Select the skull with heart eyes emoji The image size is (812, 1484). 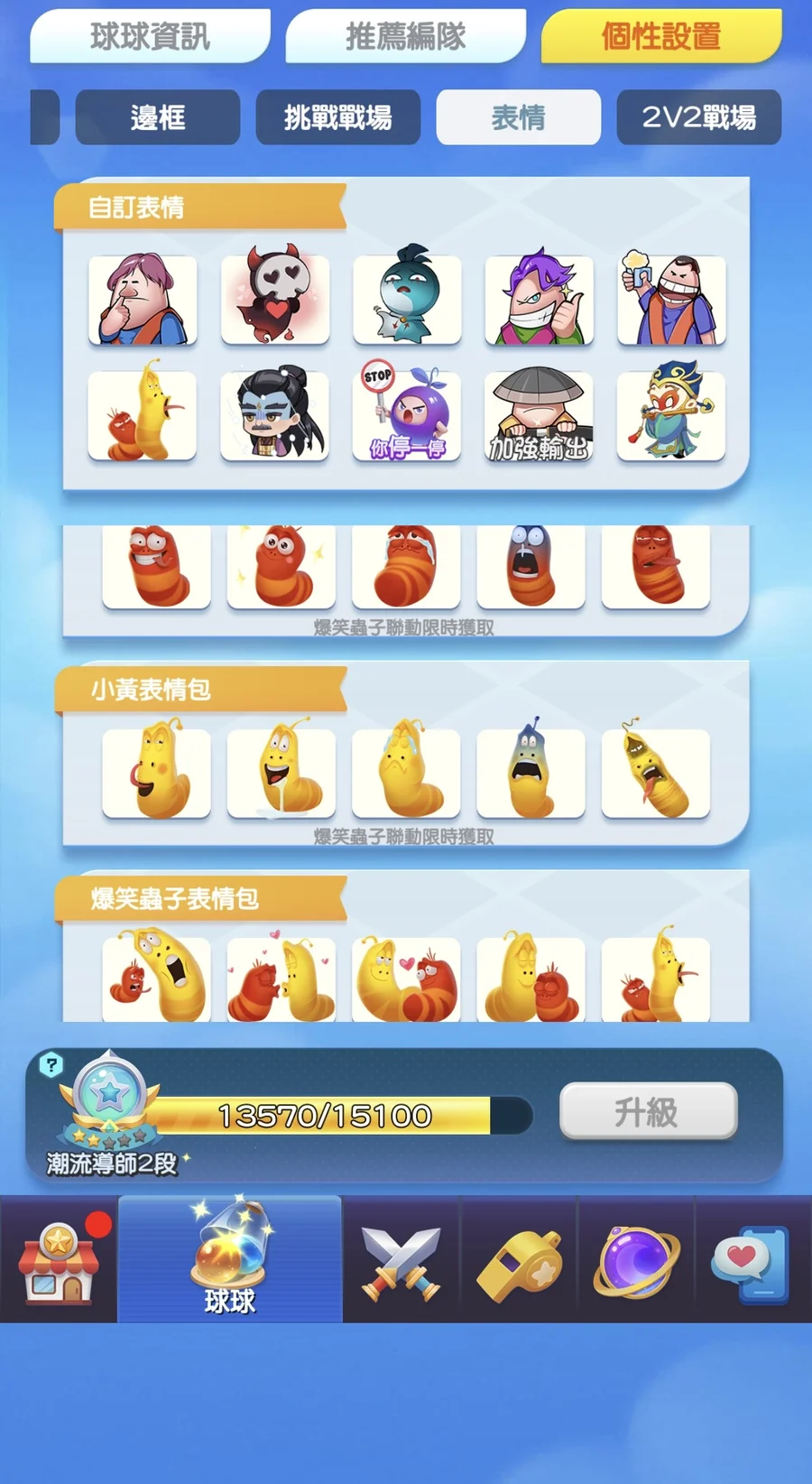tap(275, 299)
